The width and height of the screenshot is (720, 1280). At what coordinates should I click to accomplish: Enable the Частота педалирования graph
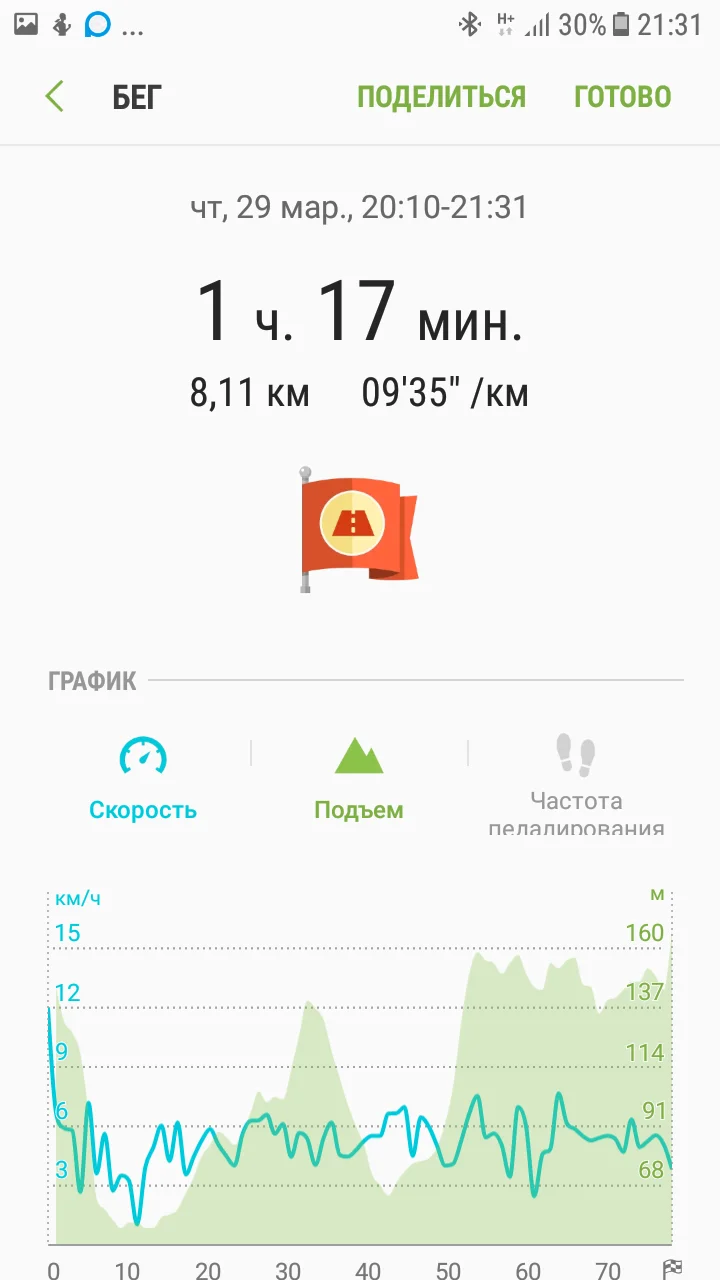pos(576,785)
